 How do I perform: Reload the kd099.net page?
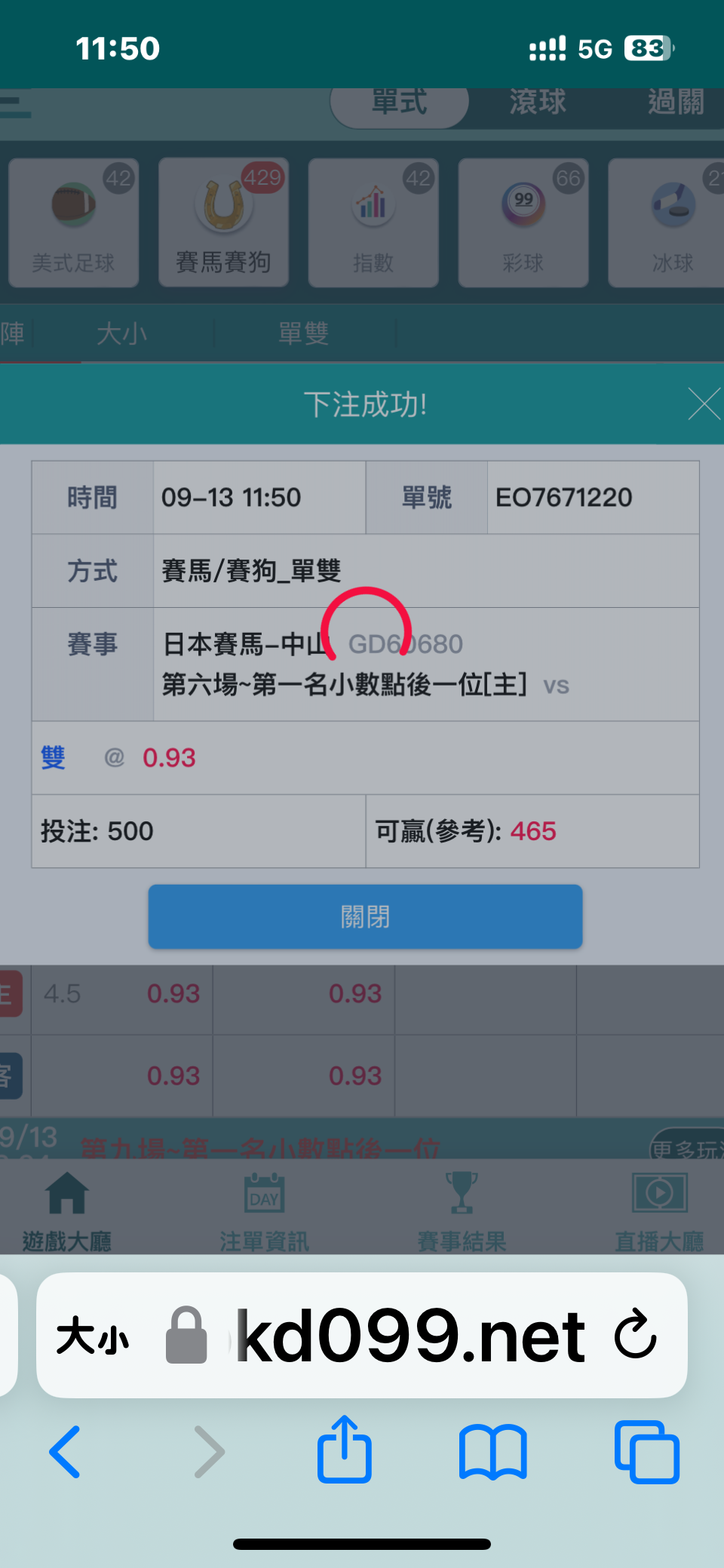click(635, 1335)
